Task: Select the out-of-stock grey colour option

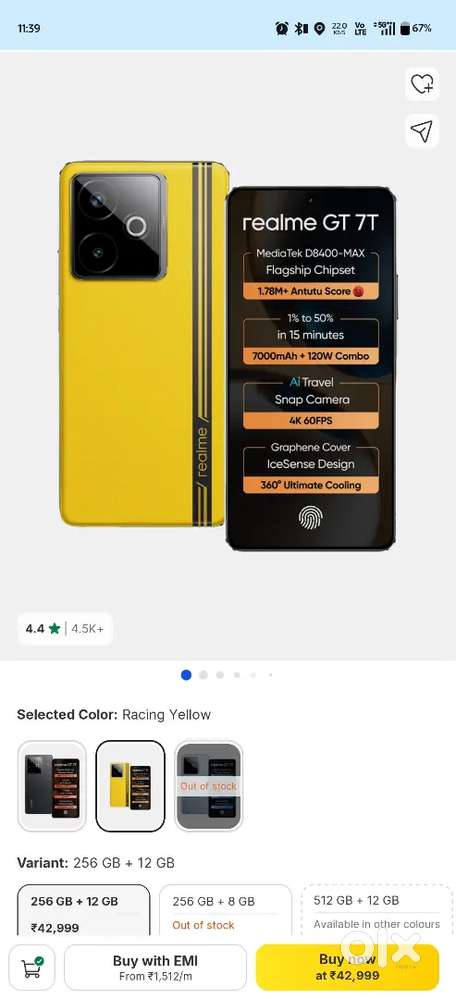Action: point(209,786)
